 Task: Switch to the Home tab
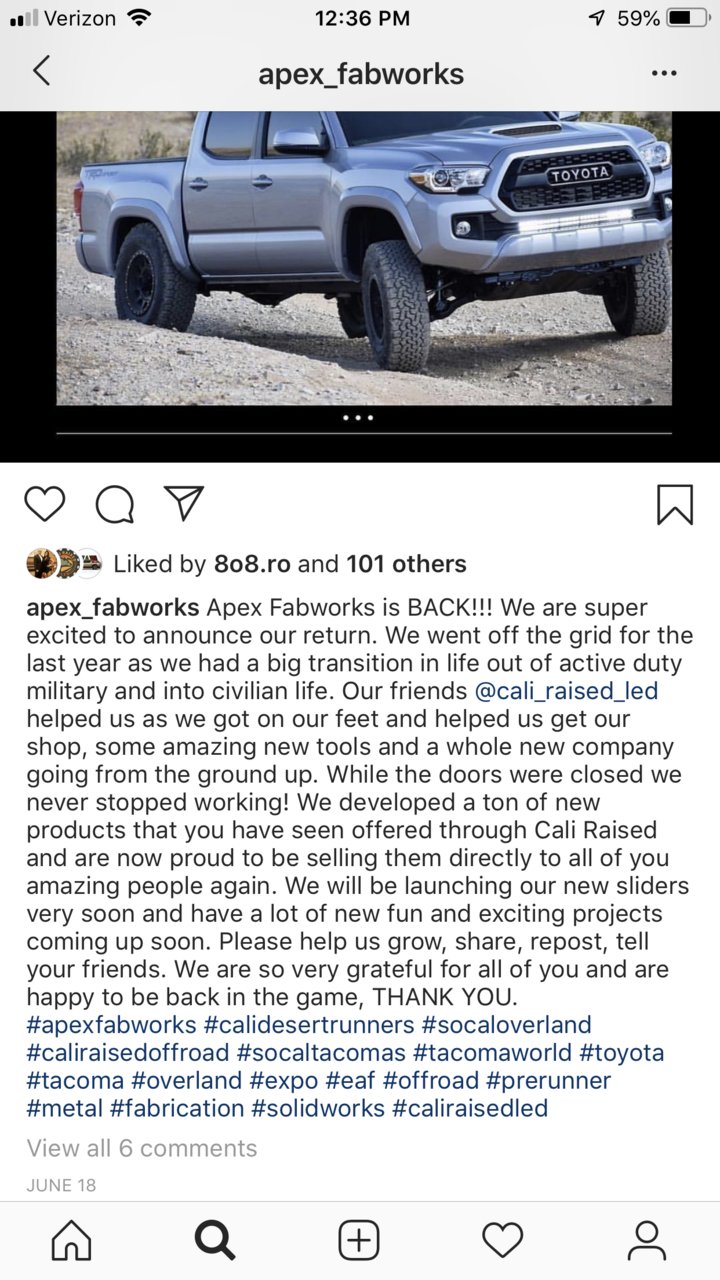click(71, 1241)
